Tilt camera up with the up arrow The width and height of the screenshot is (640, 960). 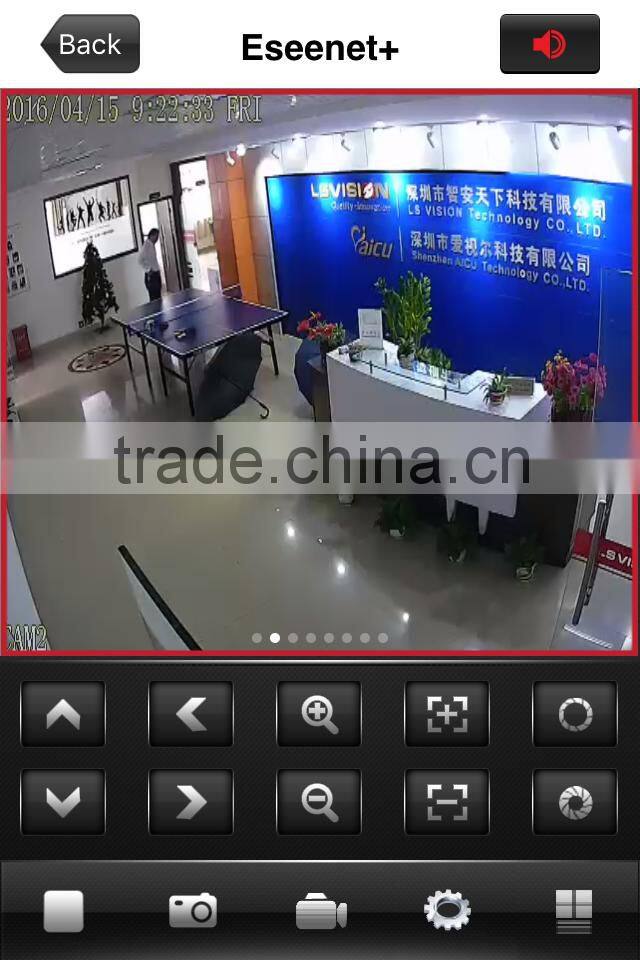click(x=63, y=714)
